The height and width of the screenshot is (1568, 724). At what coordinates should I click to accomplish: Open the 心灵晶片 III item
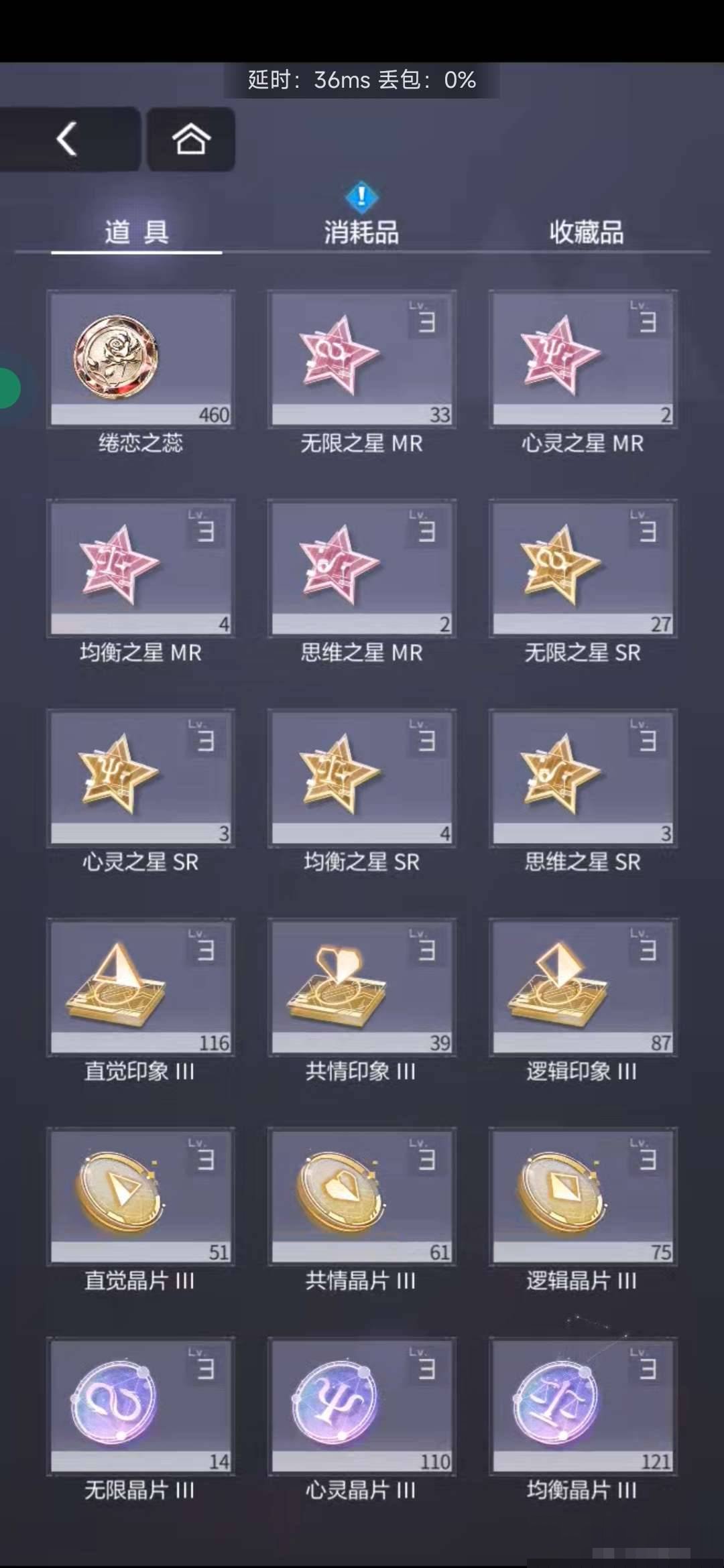click(361, 1406)
